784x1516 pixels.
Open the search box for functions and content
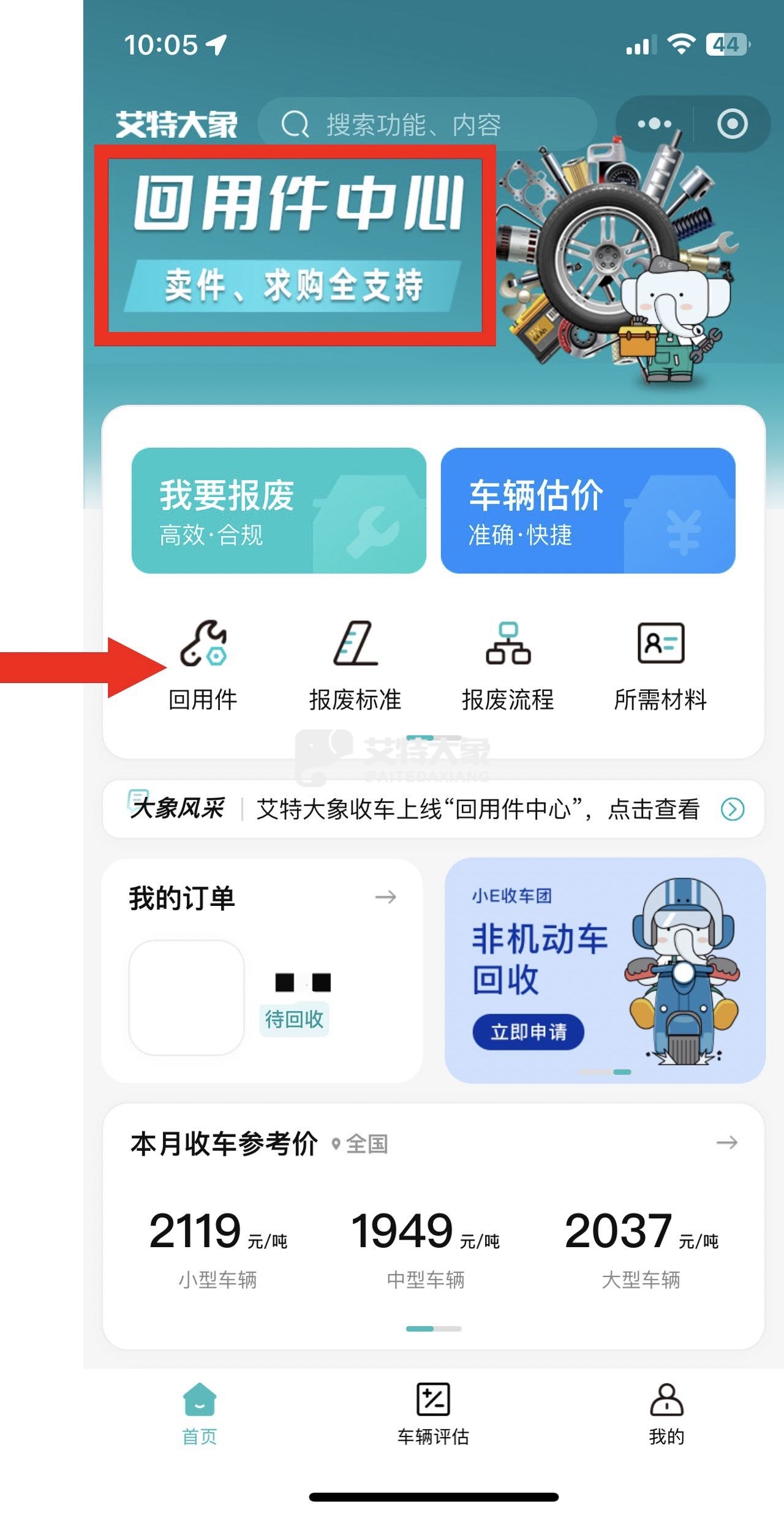click(426, 124)
